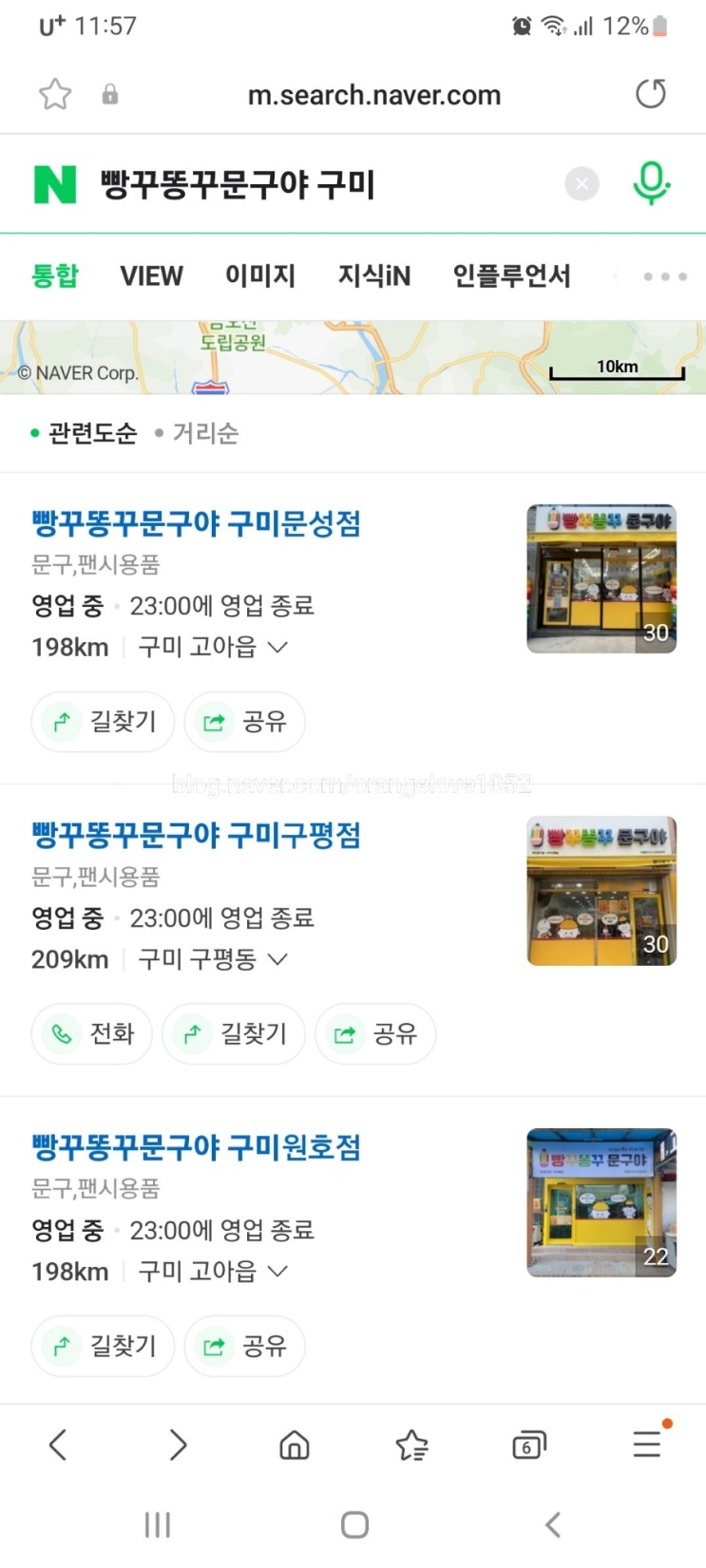
Task: Start a voice search with the microphone icon
Action: coord(651,183)
